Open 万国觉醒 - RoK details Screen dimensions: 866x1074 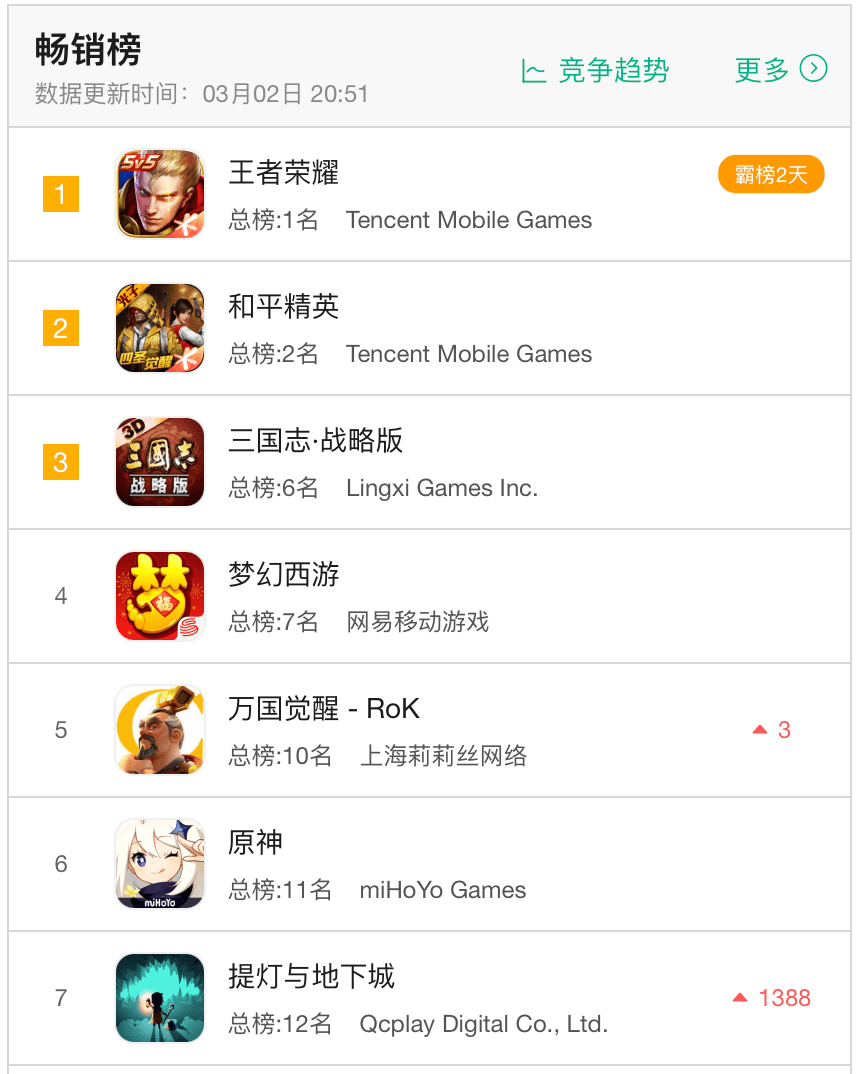[x=324, y=709]
